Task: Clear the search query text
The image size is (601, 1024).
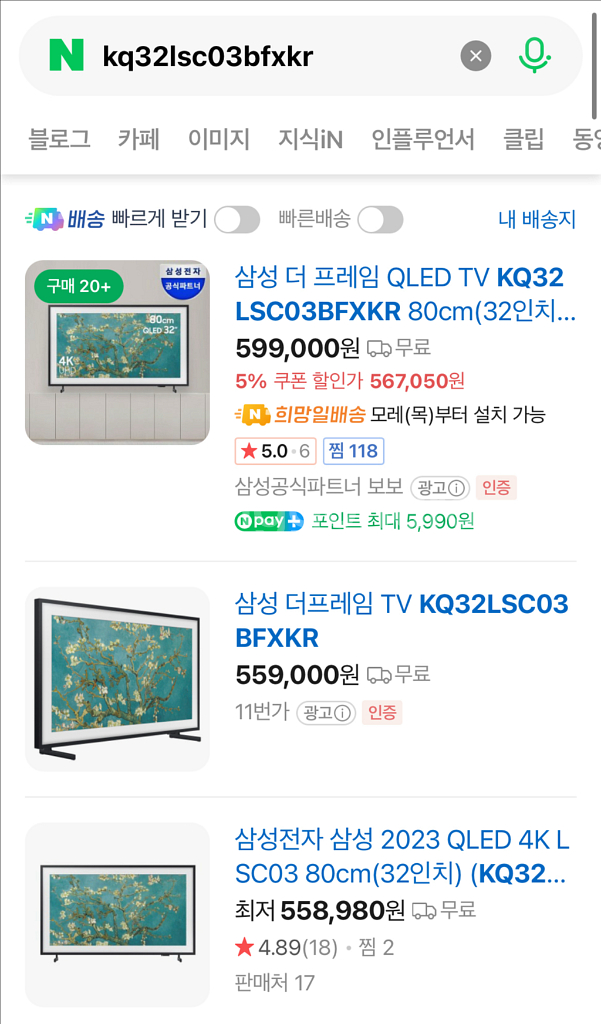Action: [x=476, y=56]
